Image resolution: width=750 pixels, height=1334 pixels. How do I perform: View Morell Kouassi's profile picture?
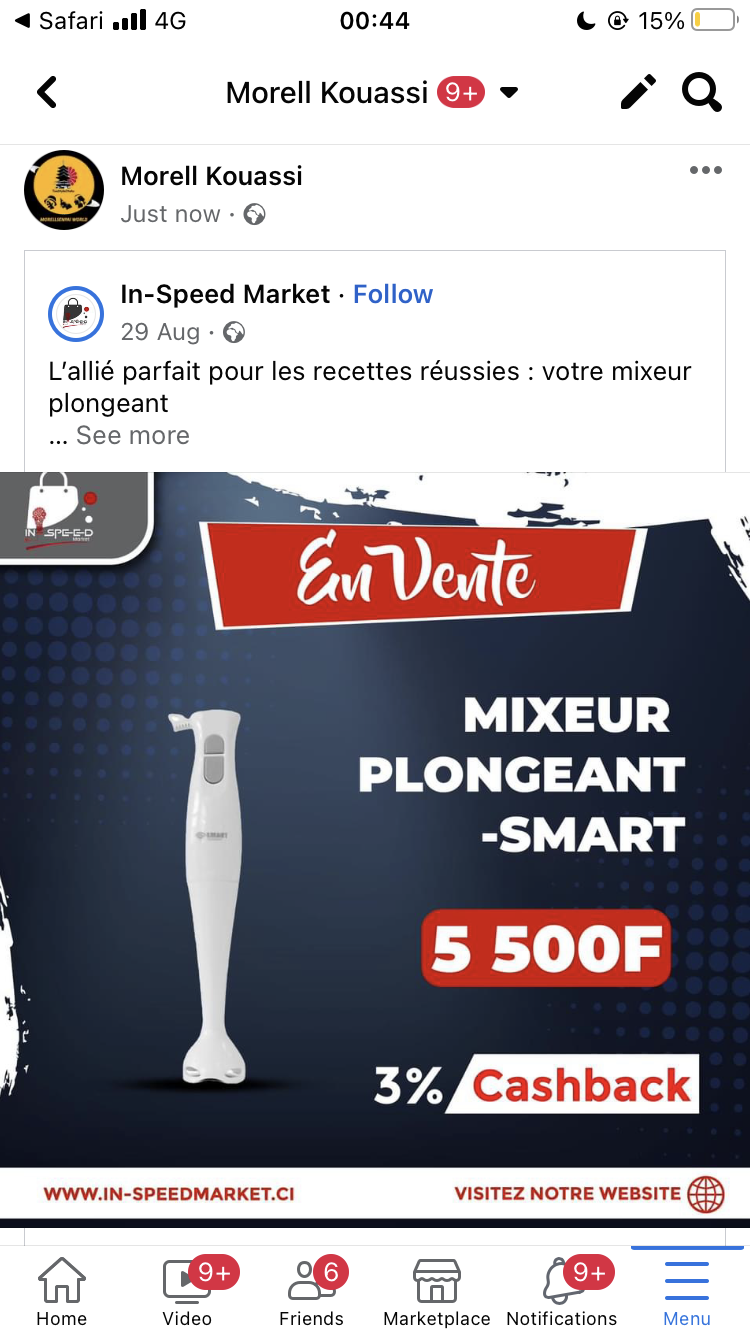pyautogui.click(x=64, y=190)
